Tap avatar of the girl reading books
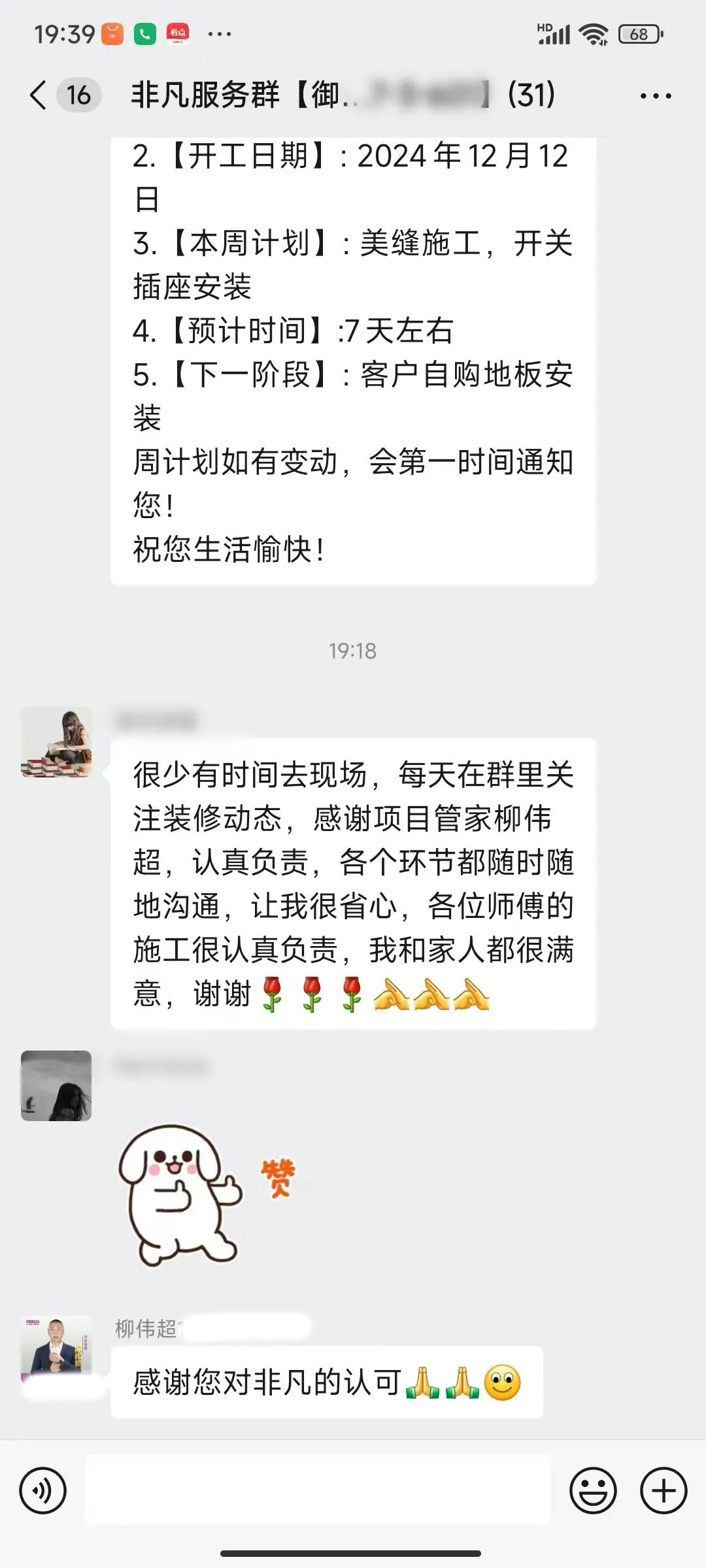Viewport: 706px width, 1568px height. click(56, 743)
